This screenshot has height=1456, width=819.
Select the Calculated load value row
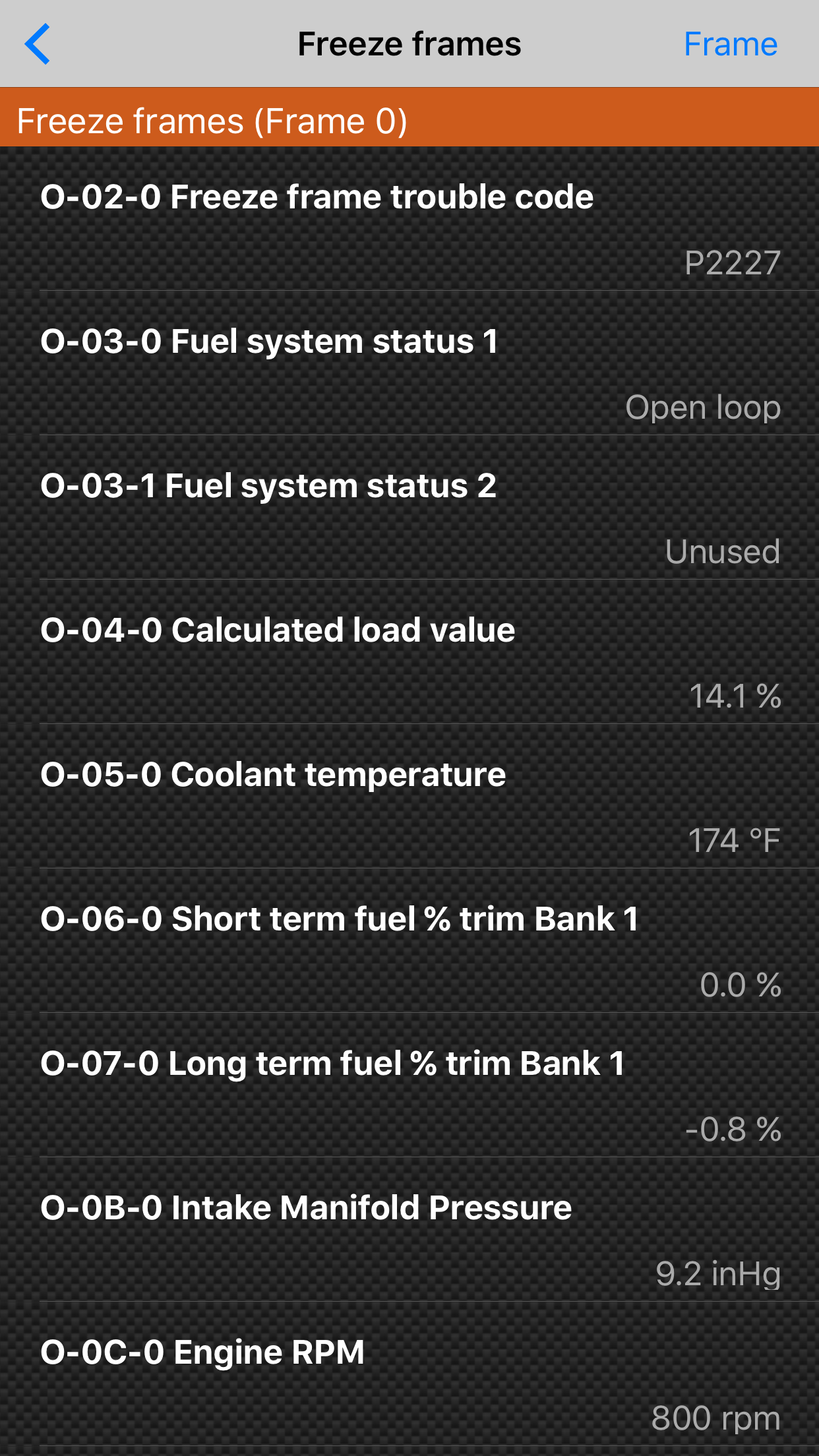409,652
